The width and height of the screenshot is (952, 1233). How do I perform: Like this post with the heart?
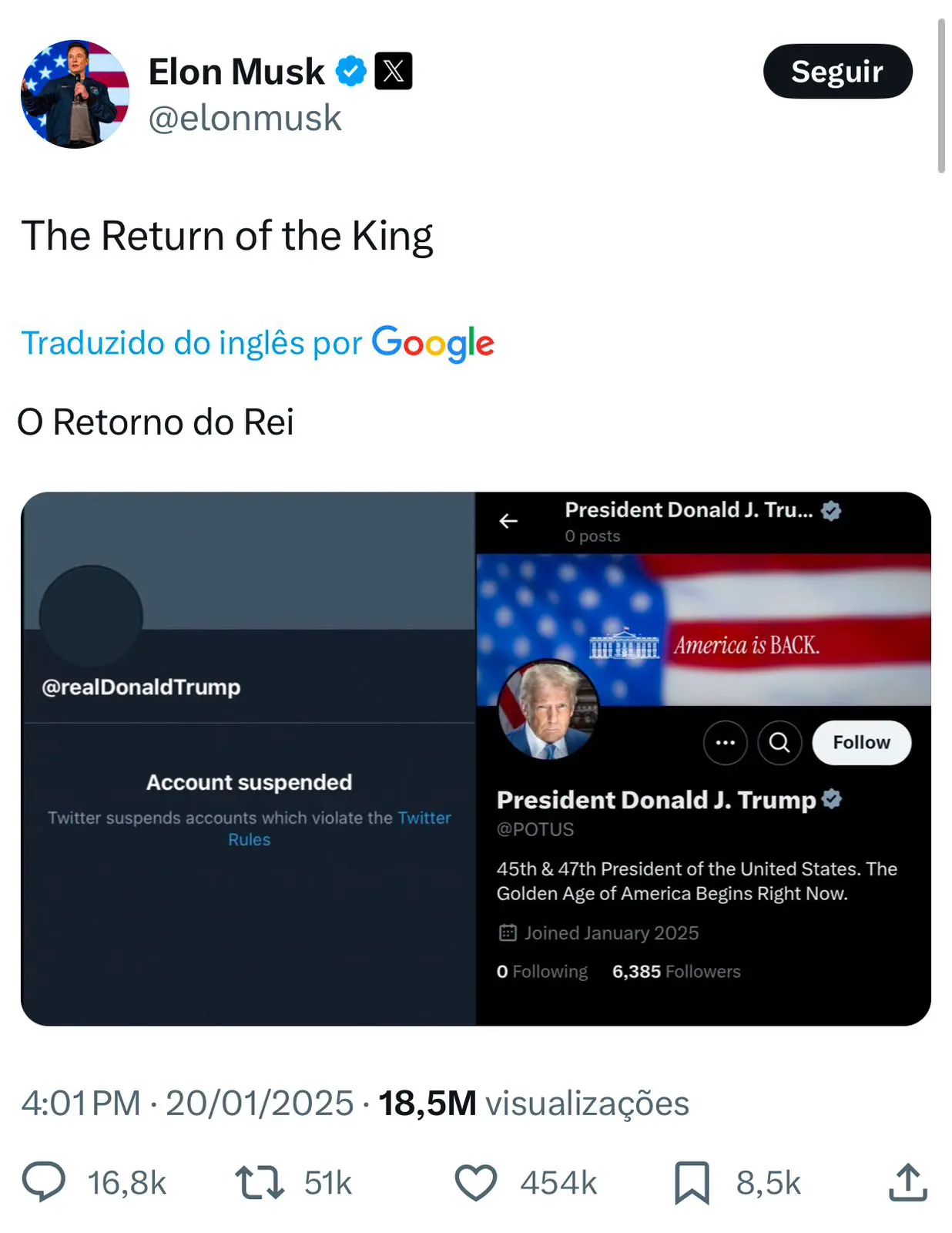[x=475, y=1182]
